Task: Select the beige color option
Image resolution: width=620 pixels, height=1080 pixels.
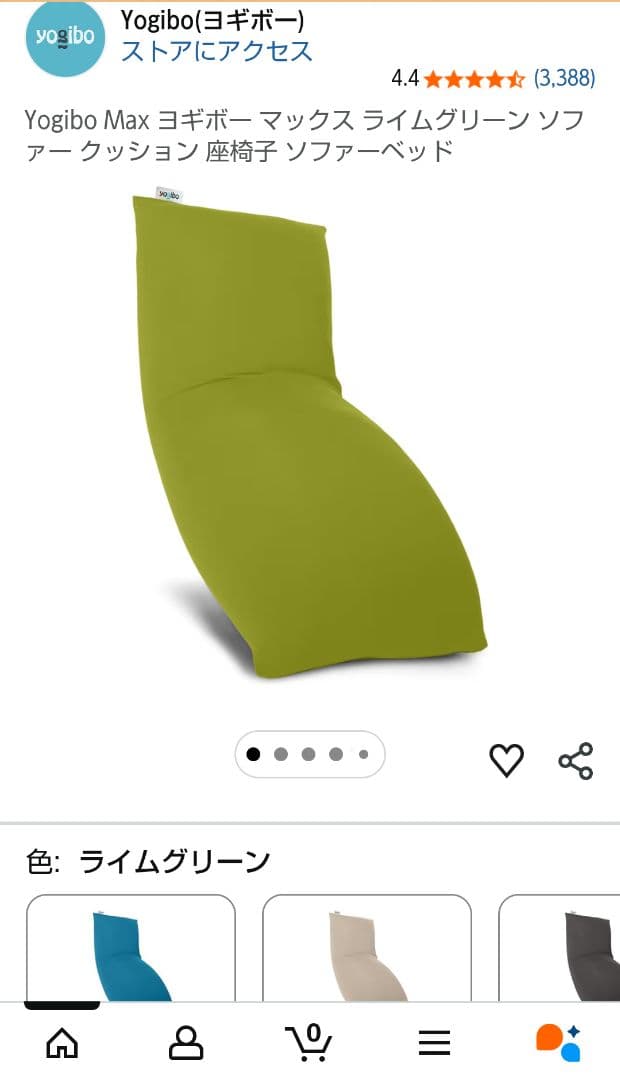Action: pos(366,950)
